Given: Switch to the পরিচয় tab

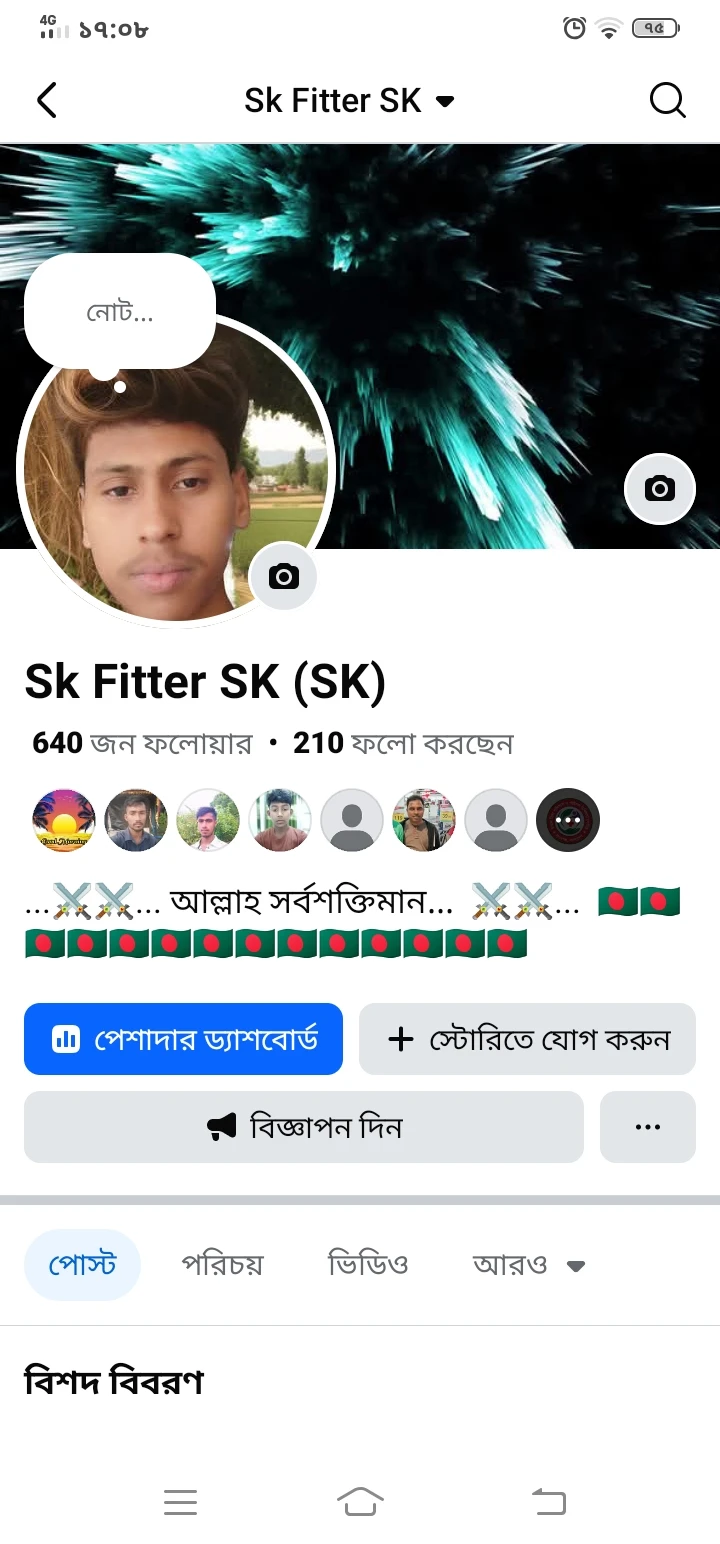Looking at the screenshot, I should pyautogui.click(x=222, y=1265).
